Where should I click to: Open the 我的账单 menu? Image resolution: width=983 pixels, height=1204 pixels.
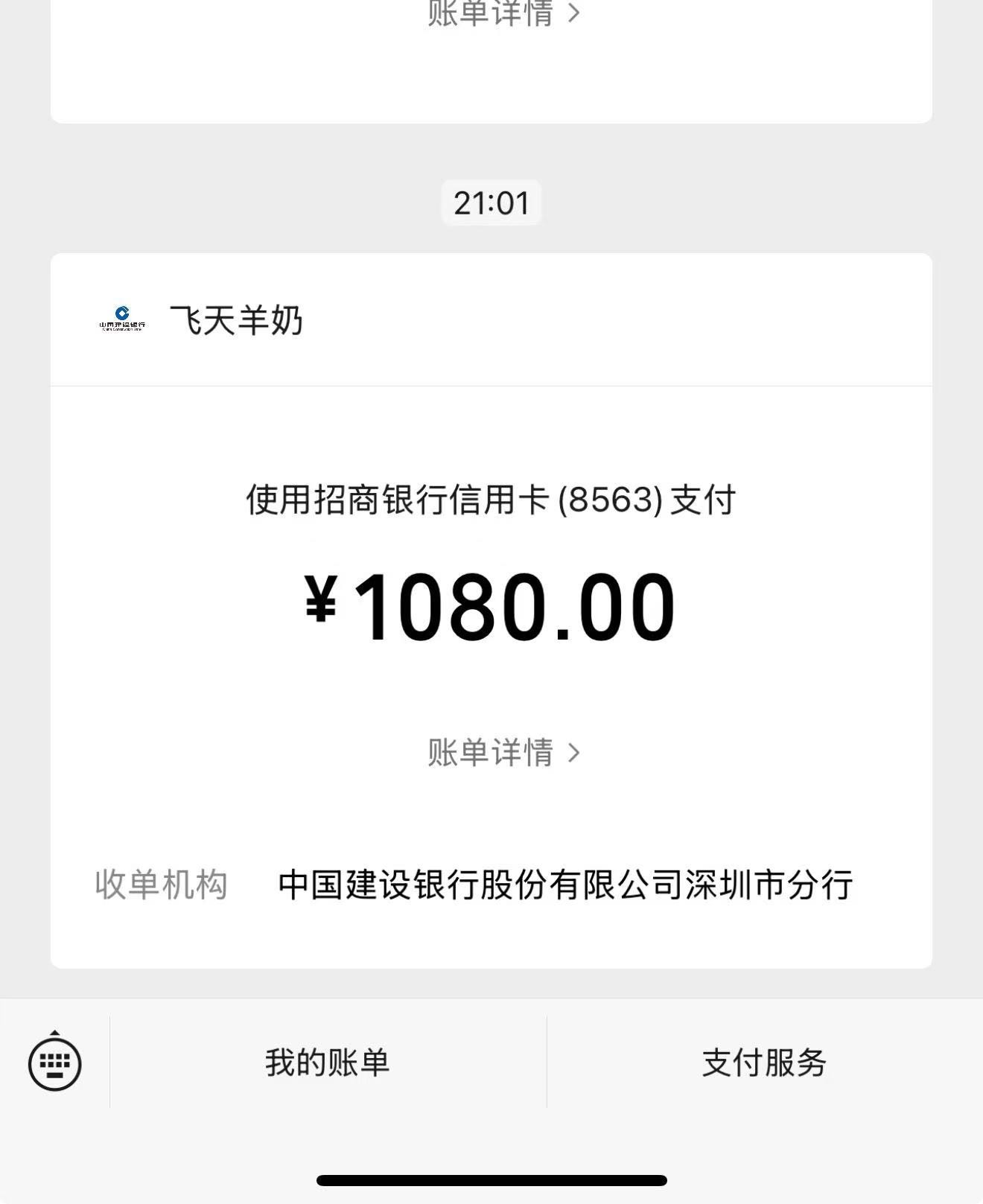pos(328,1063)
